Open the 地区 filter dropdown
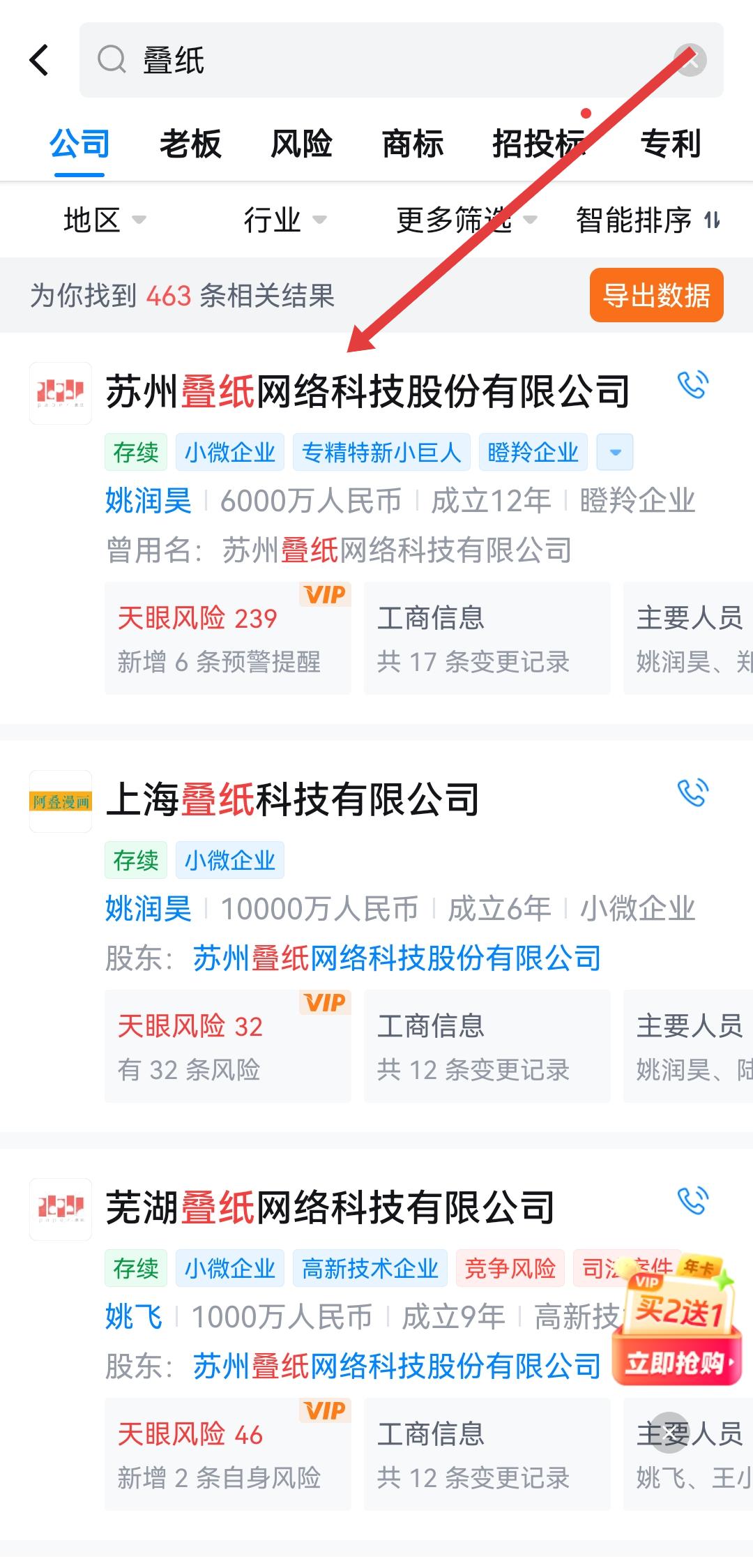This screenshot has height=1568, width=753. point(105,220)
